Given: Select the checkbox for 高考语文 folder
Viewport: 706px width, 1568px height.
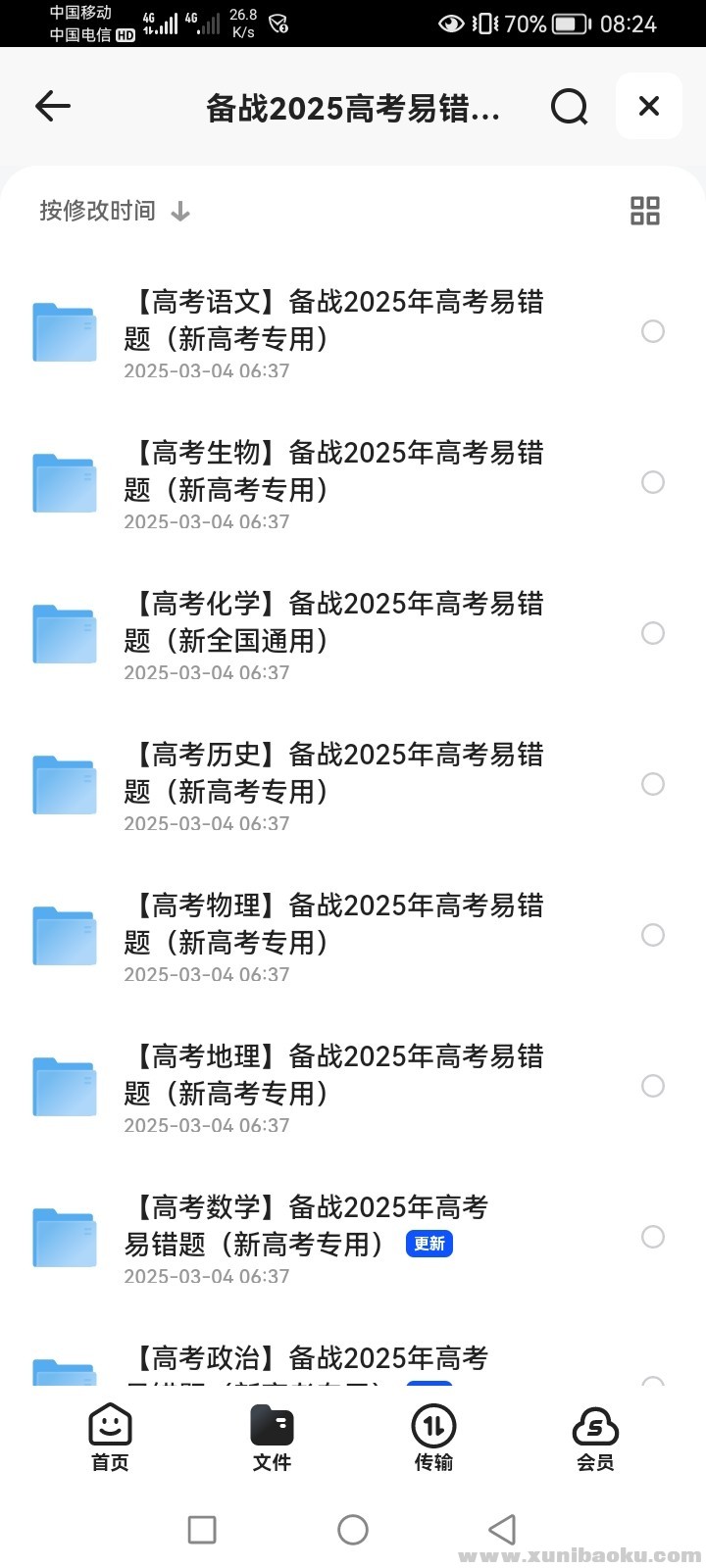Looking at the screenshot, I should (653, 331).
